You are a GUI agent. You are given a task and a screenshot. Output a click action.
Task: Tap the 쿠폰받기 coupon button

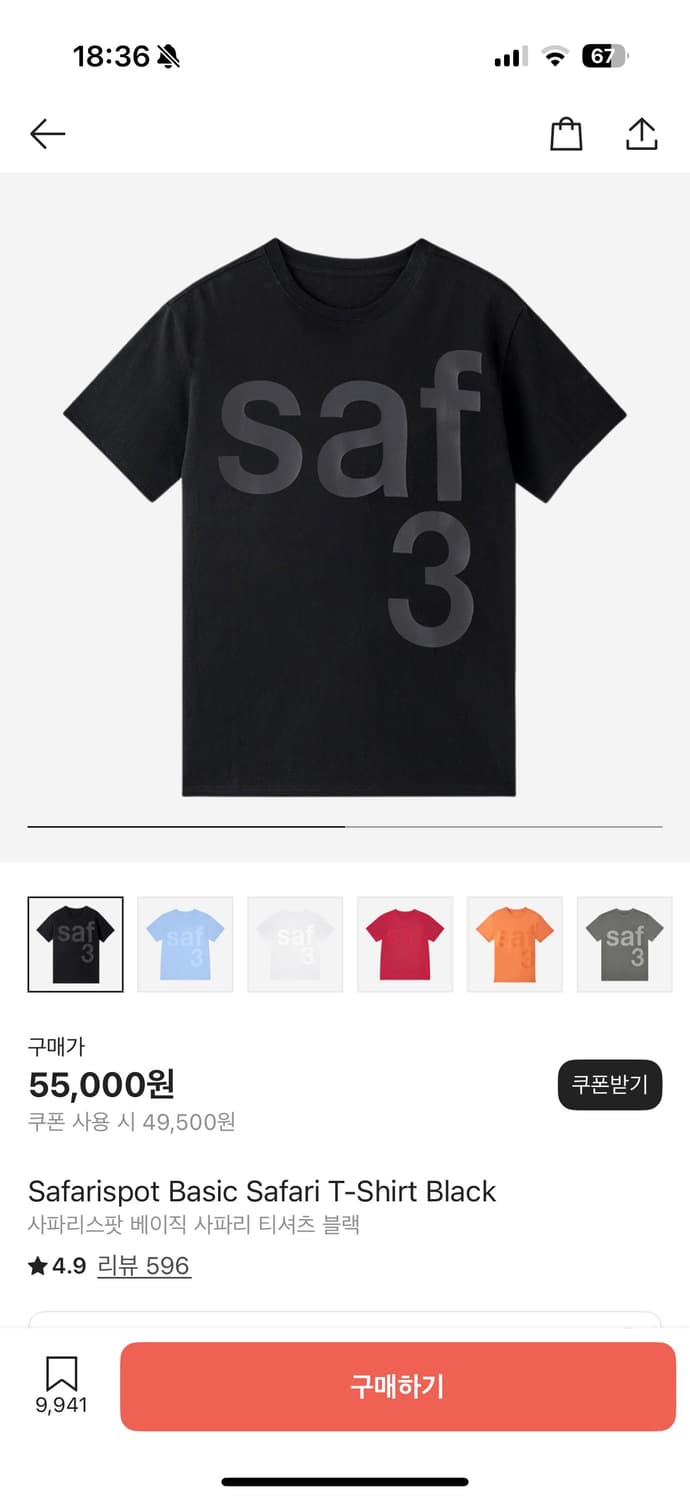(610, 1085)
